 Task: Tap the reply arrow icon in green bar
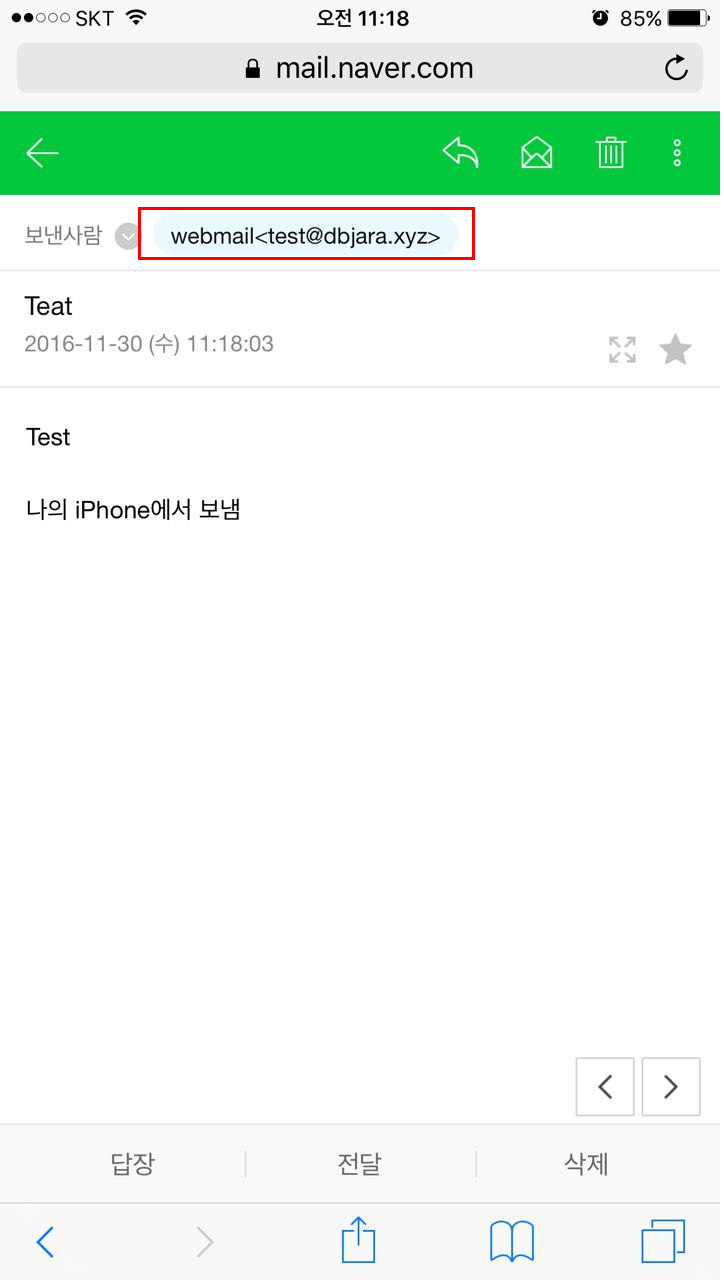click(461, 153)
